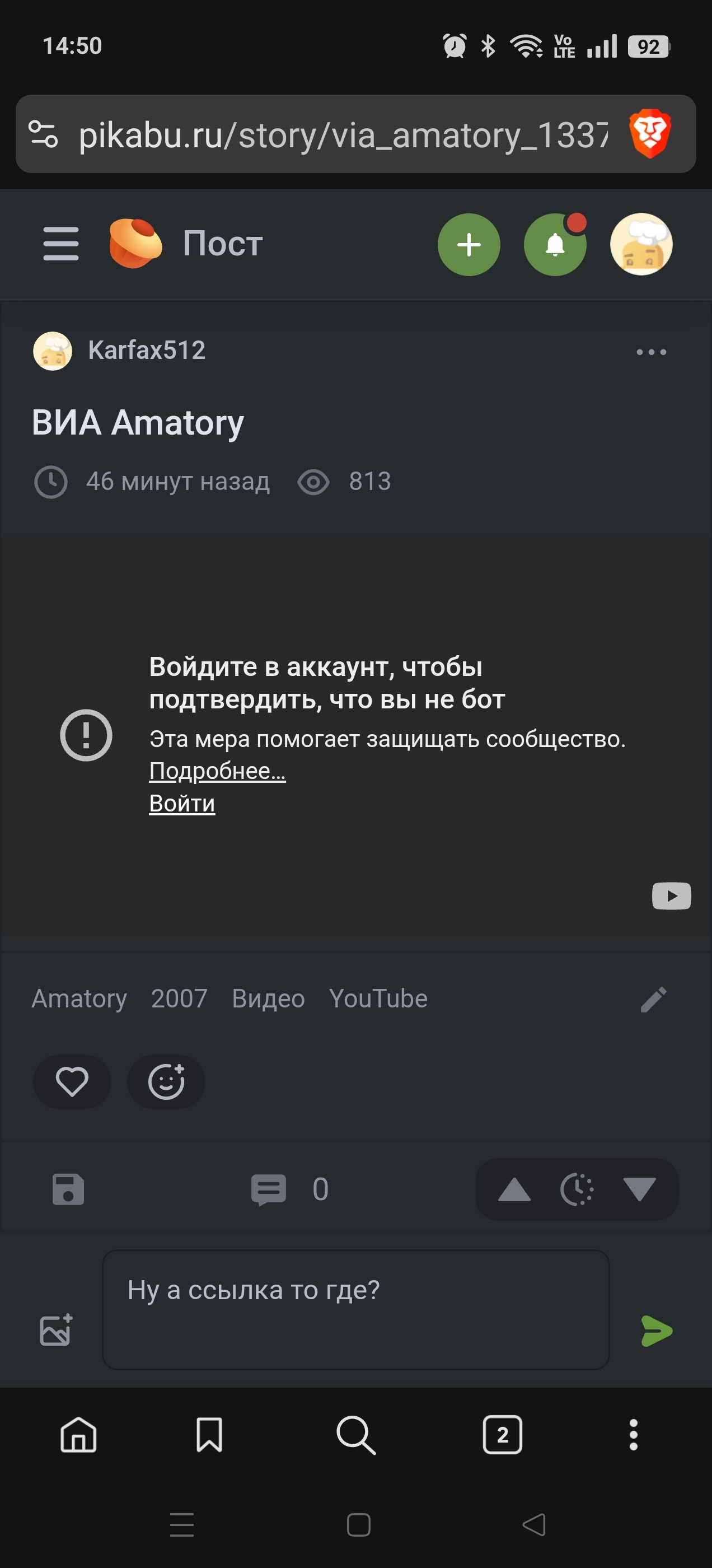Open profile avatar in header
This screenshot has height=1568, width=712.
tap(641, 245)
